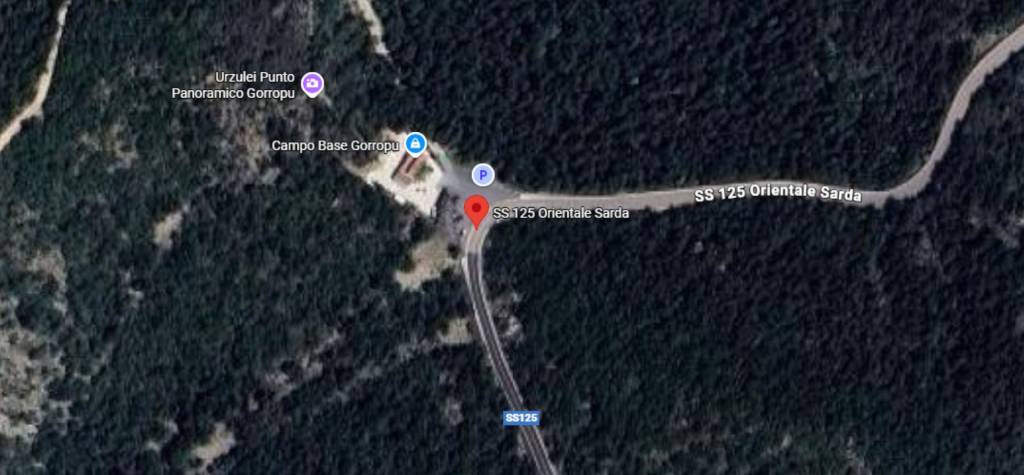This screenshot has width=1024, height=475.
Task: Open Urzulei Punto Panoramico Gorropu marker
Action: 312,84
